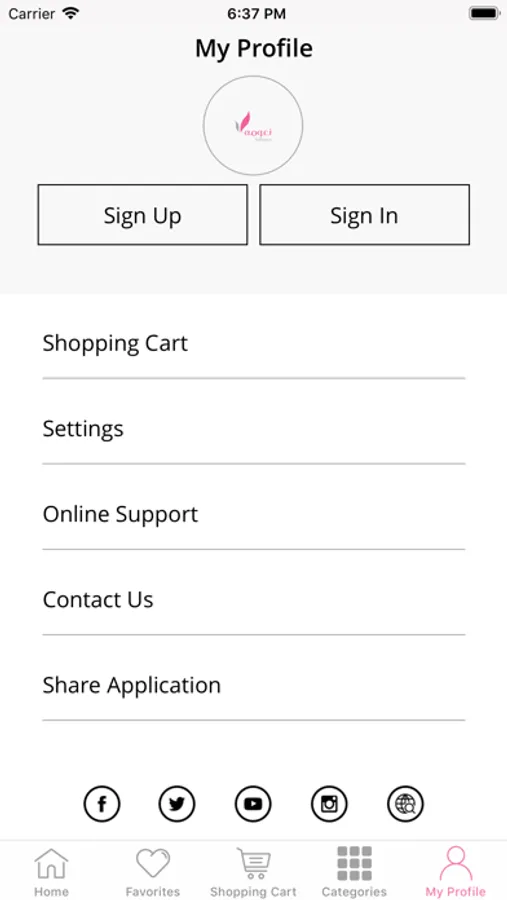The width and height of the screenshot is (507, 900).
Task: Select the Contact Us row
Action: pos(254,600)
